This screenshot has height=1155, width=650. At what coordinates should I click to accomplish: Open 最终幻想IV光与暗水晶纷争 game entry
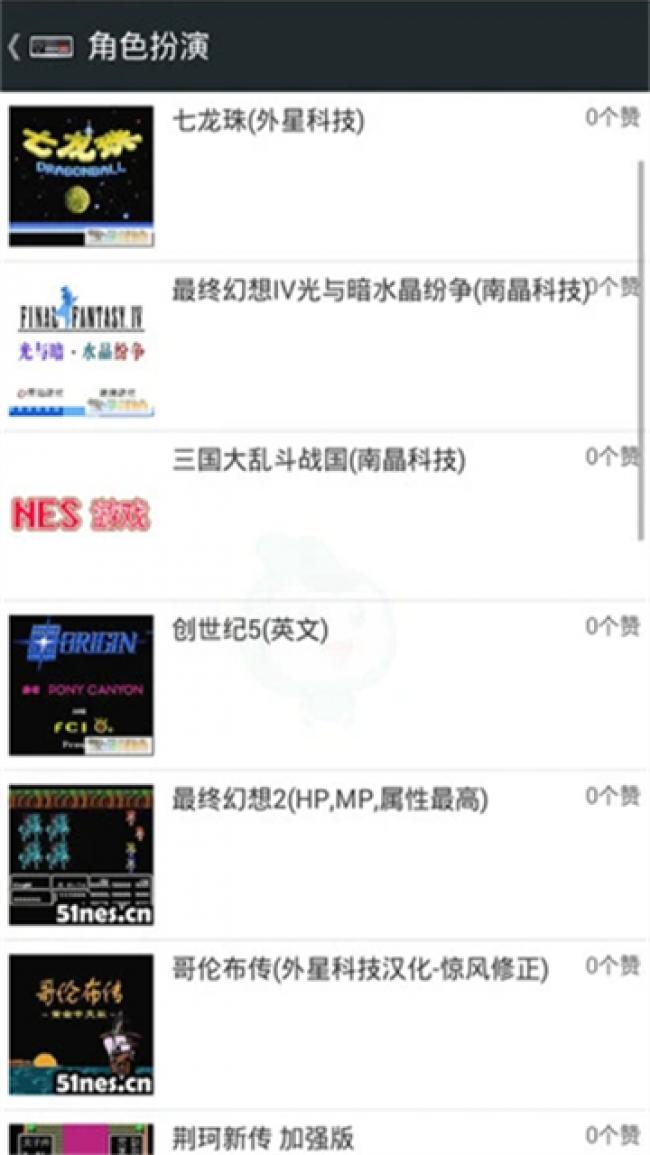click(380, 292)
